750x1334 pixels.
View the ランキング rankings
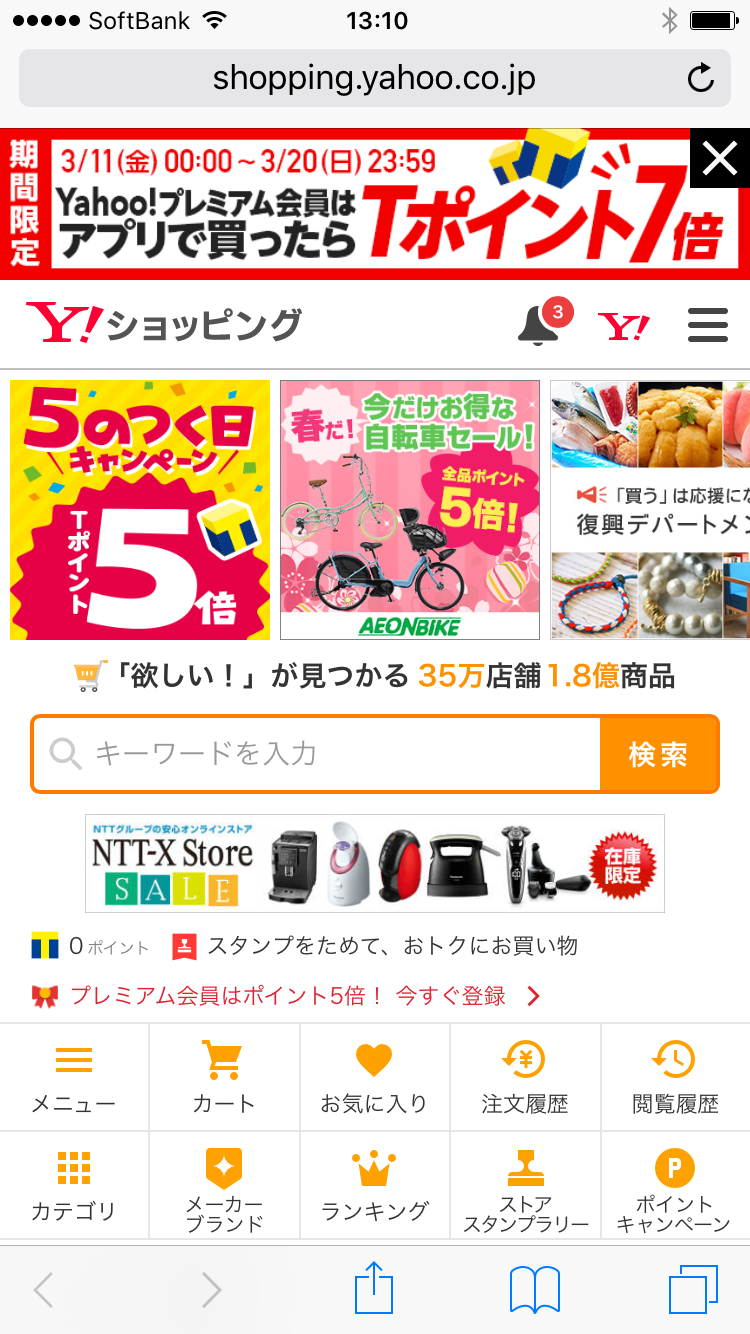[x=374, y=1186]
